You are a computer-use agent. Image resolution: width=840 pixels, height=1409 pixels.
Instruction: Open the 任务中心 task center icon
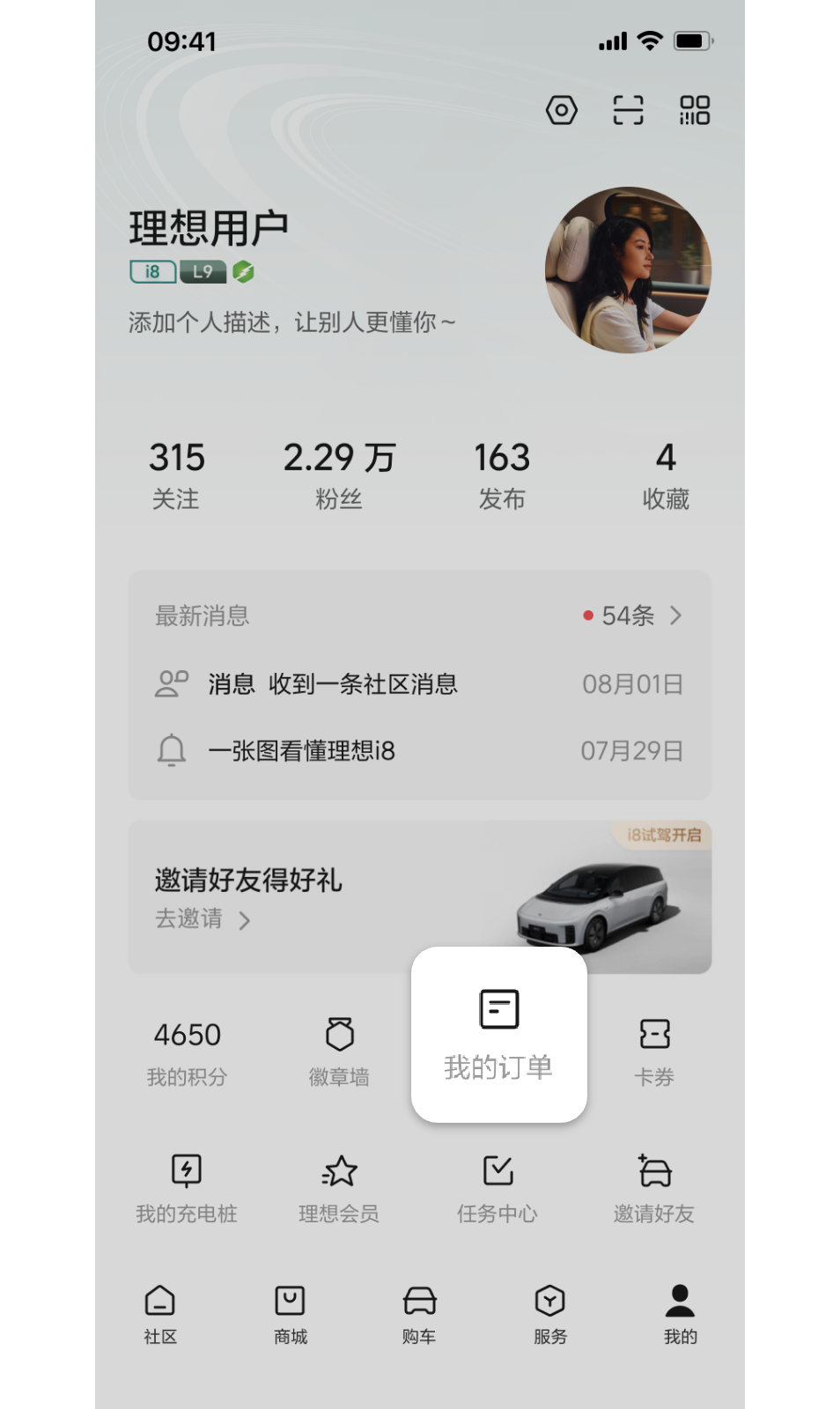pos(498,1172)
